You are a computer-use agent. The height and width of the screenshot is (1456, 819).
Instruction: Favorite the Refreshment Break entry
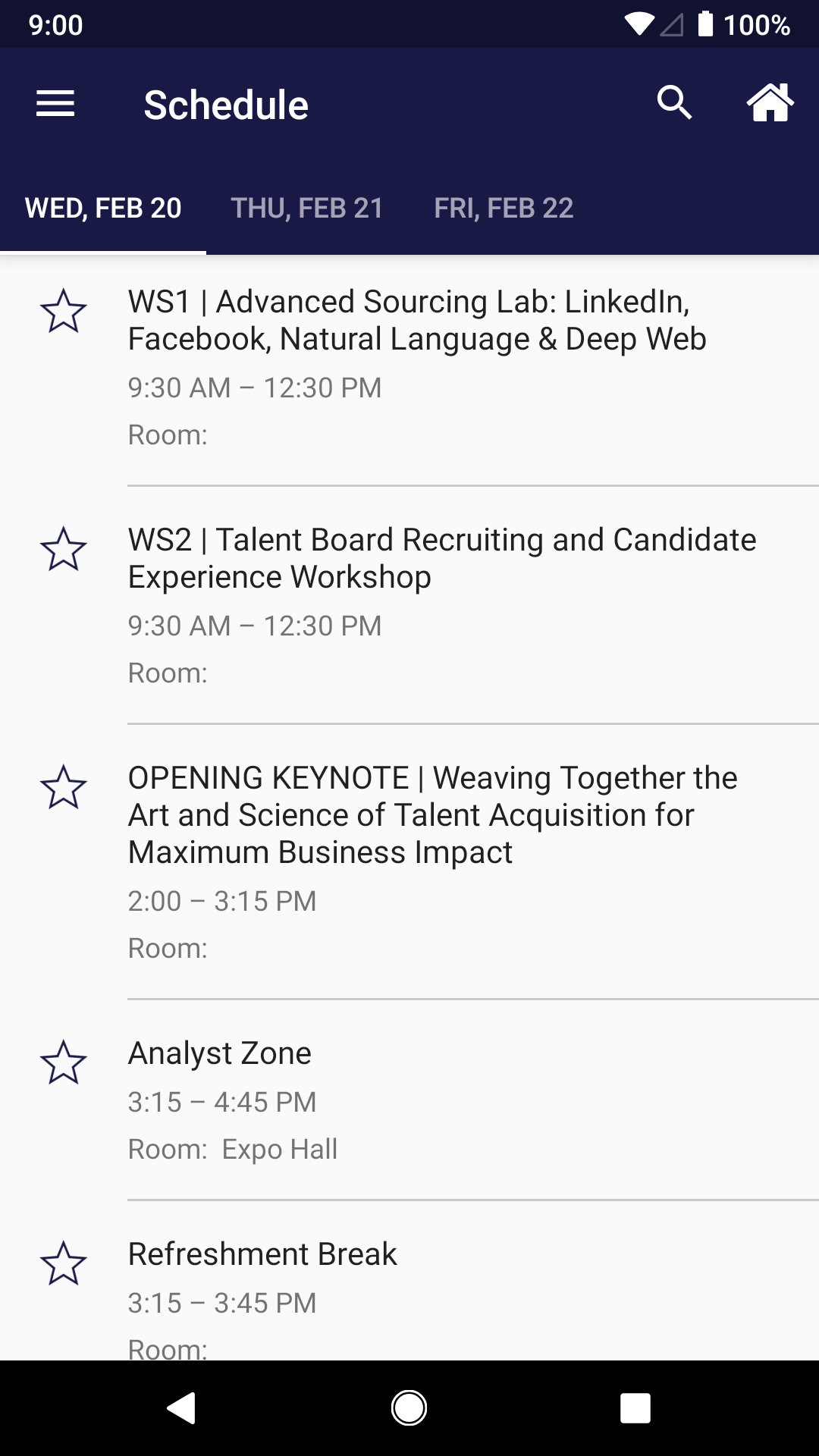pos(64,1263)
